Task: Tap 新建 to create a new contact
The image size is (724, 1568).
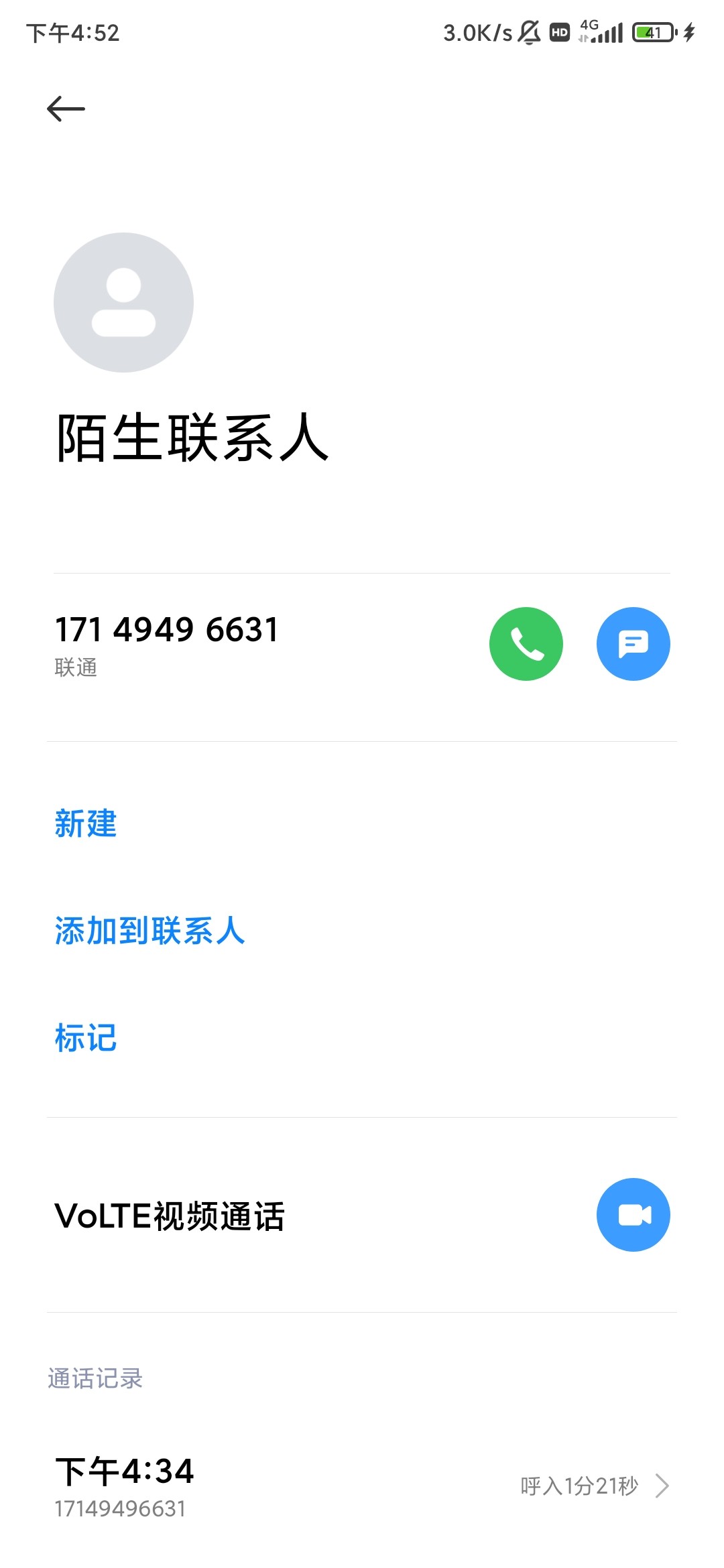Action: [86, 824]
